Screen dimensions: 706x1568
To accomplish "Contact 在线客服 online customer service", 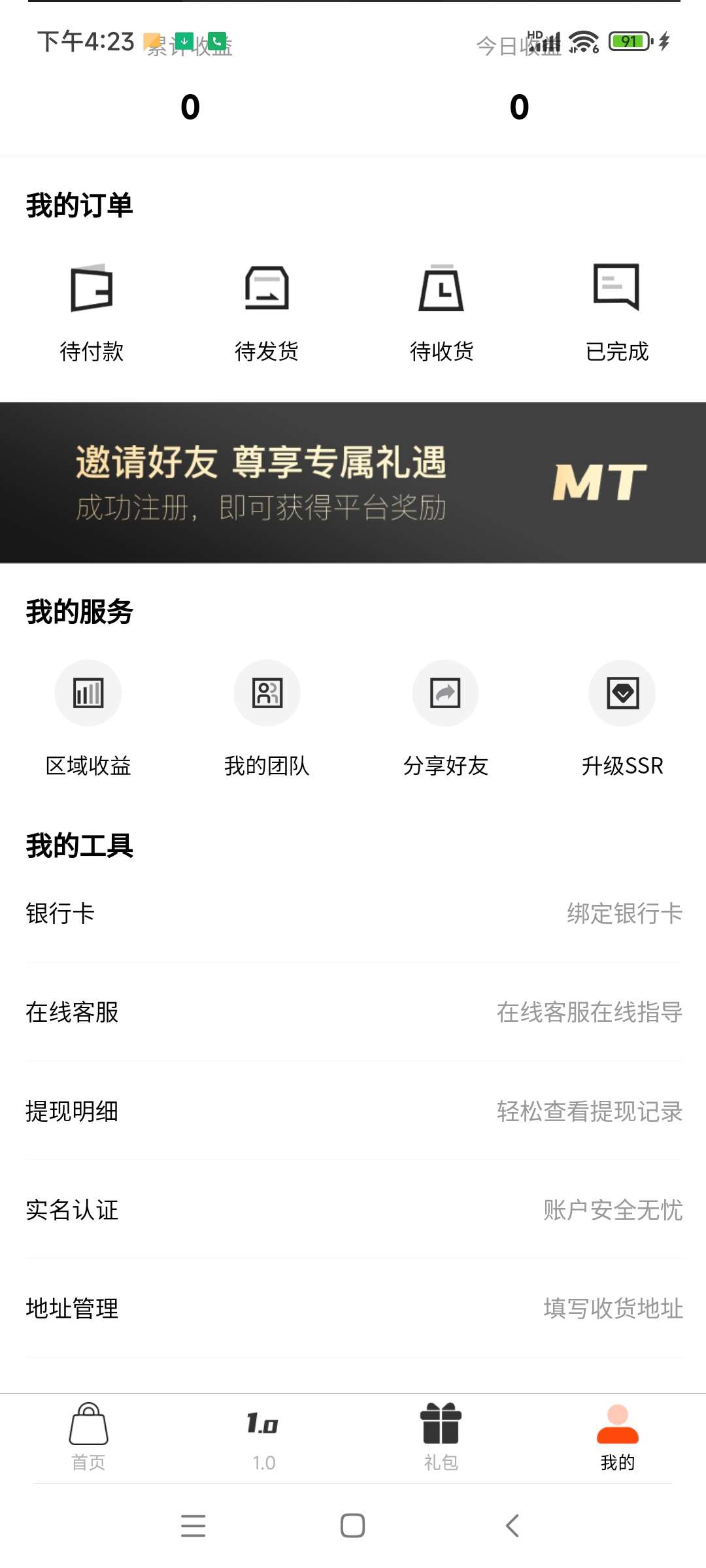I will click(x=353, y=1012).
